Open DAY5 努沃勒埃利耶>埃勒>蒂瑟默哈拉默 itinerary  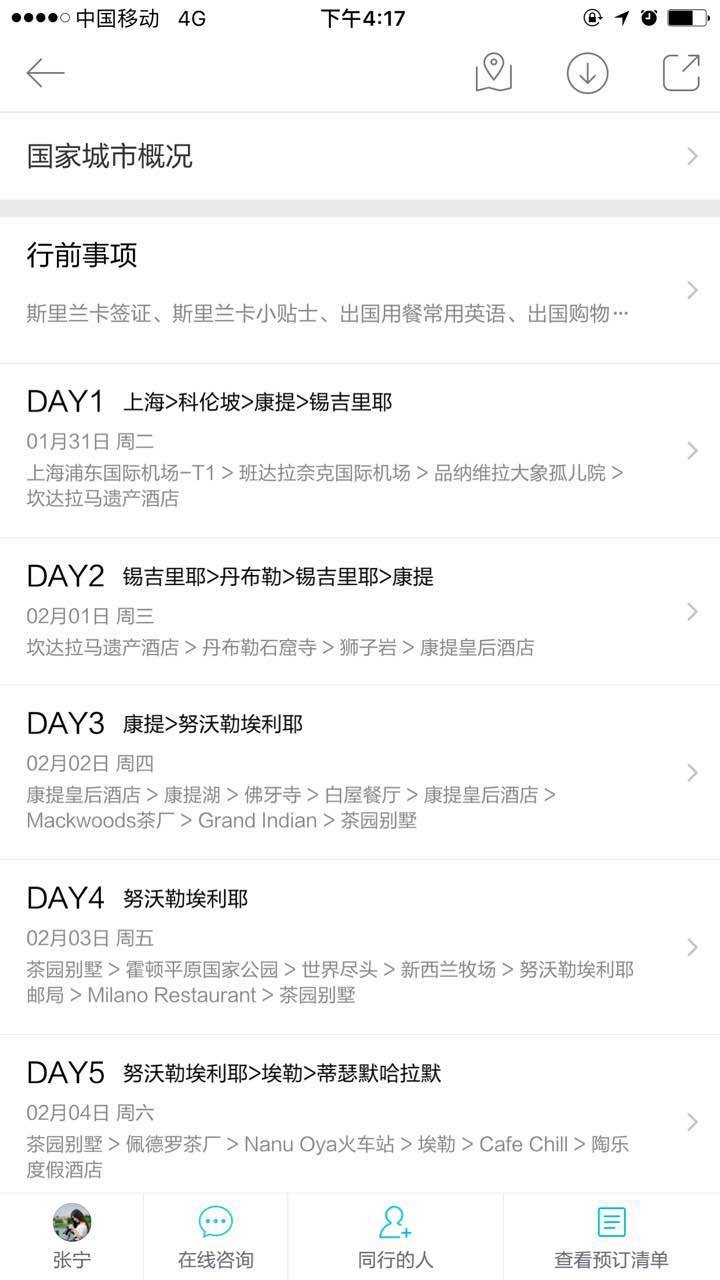[x=360, y=1114]
